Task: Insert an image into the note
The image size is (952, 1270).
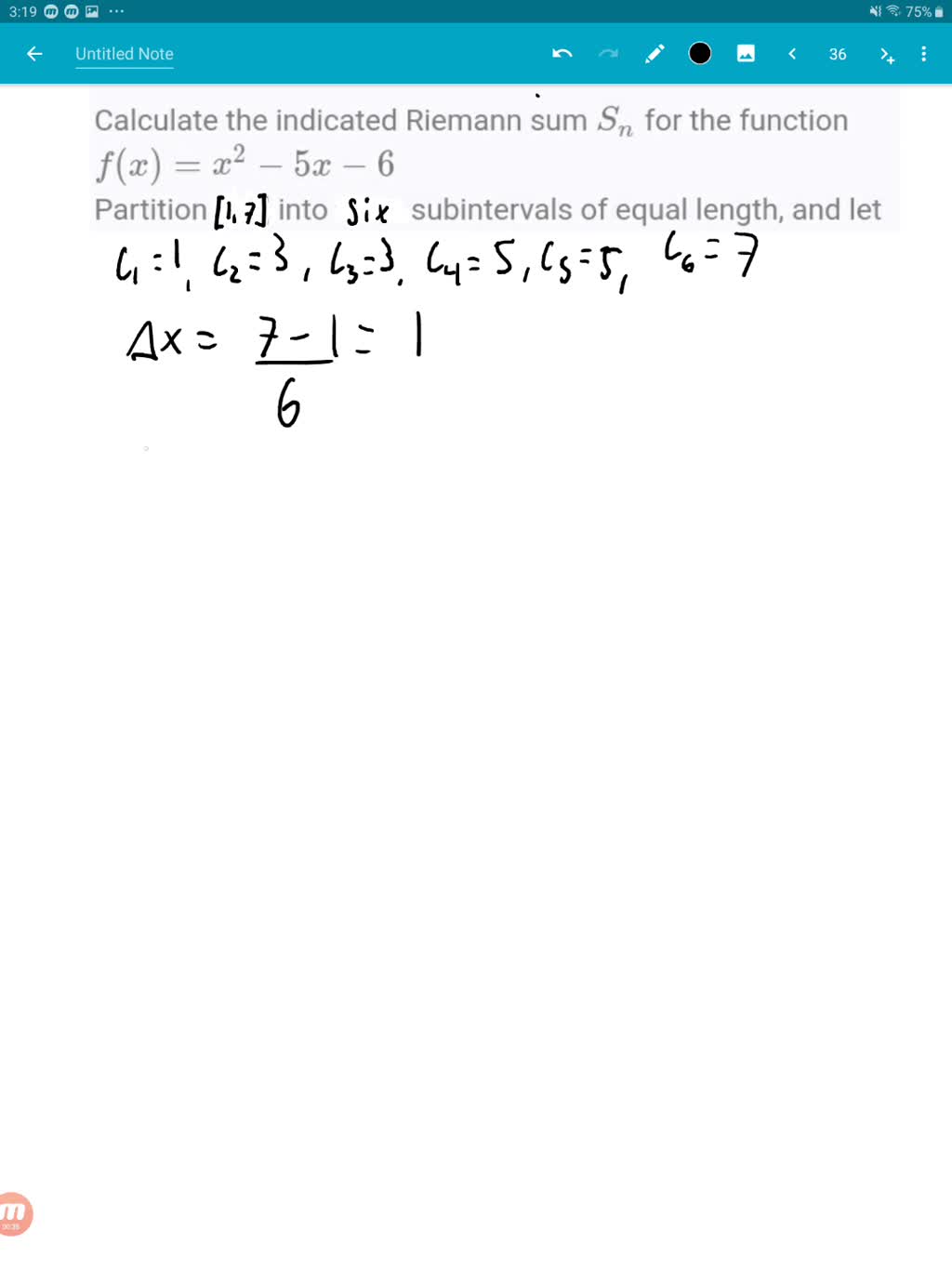Action: pos(746,54)
